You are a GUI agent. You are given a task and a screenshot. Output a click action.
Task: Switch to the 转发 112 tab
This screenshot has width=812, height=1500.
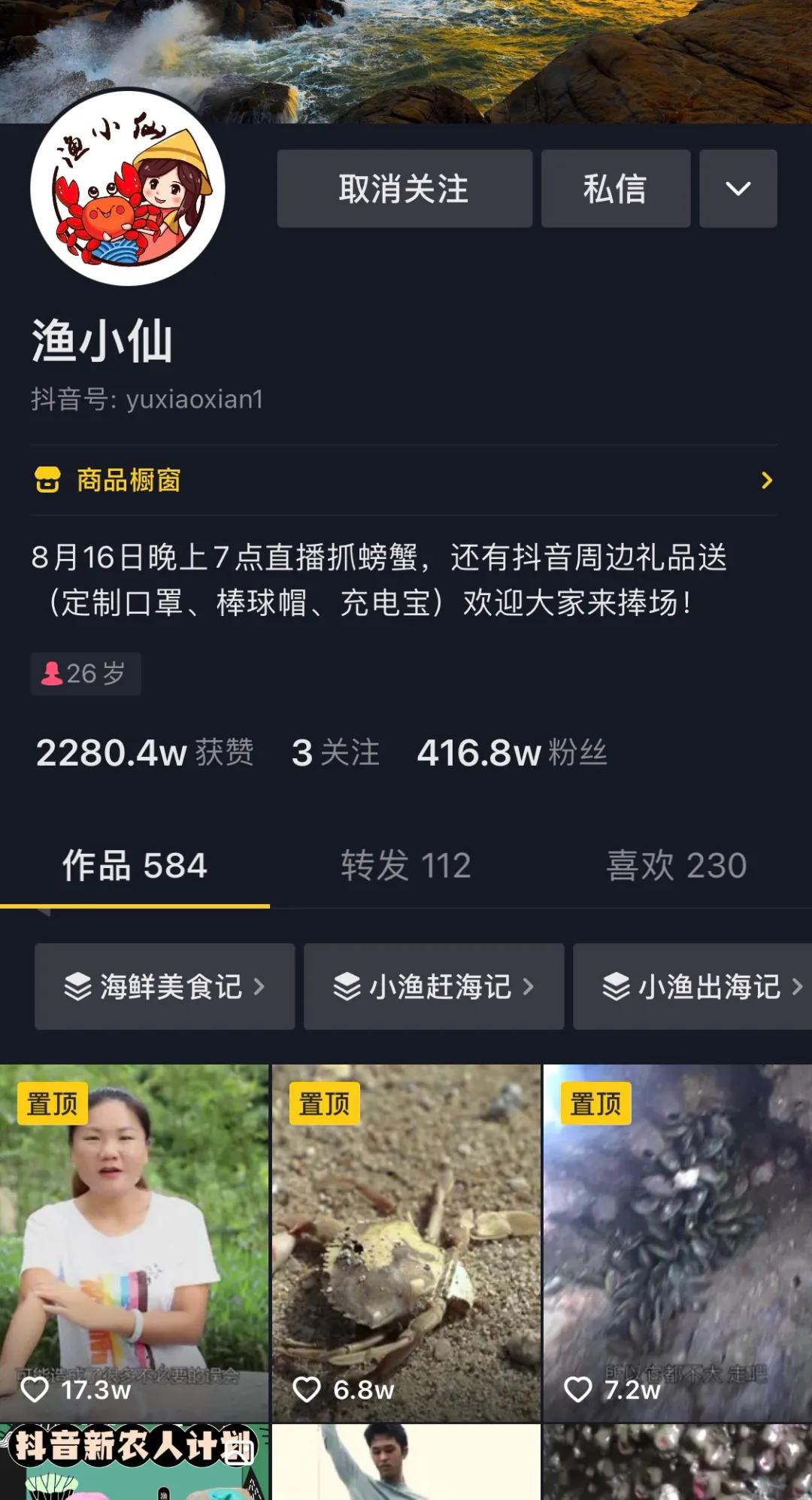tap(405, 867)
